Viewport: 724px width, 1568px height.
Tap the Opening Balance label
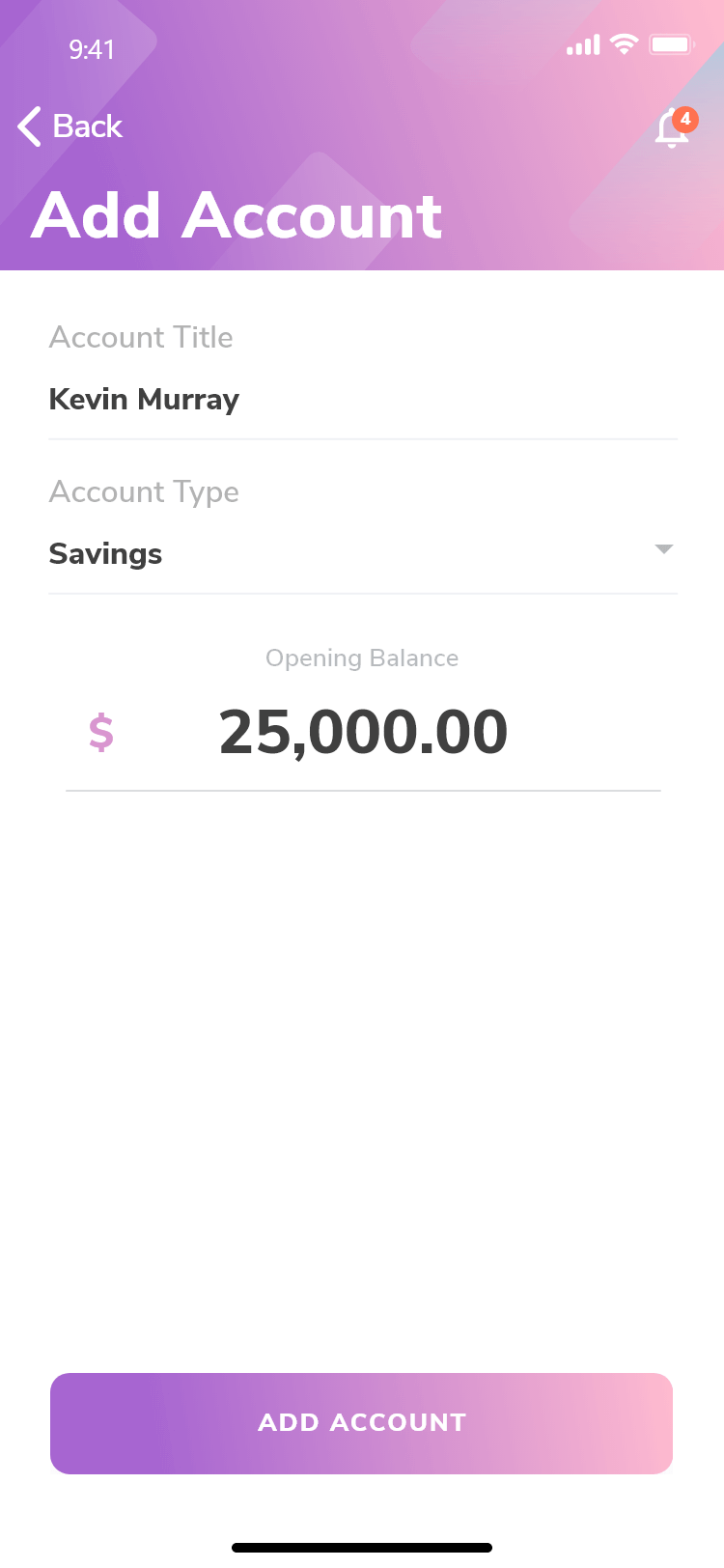(x=362, y=658)
